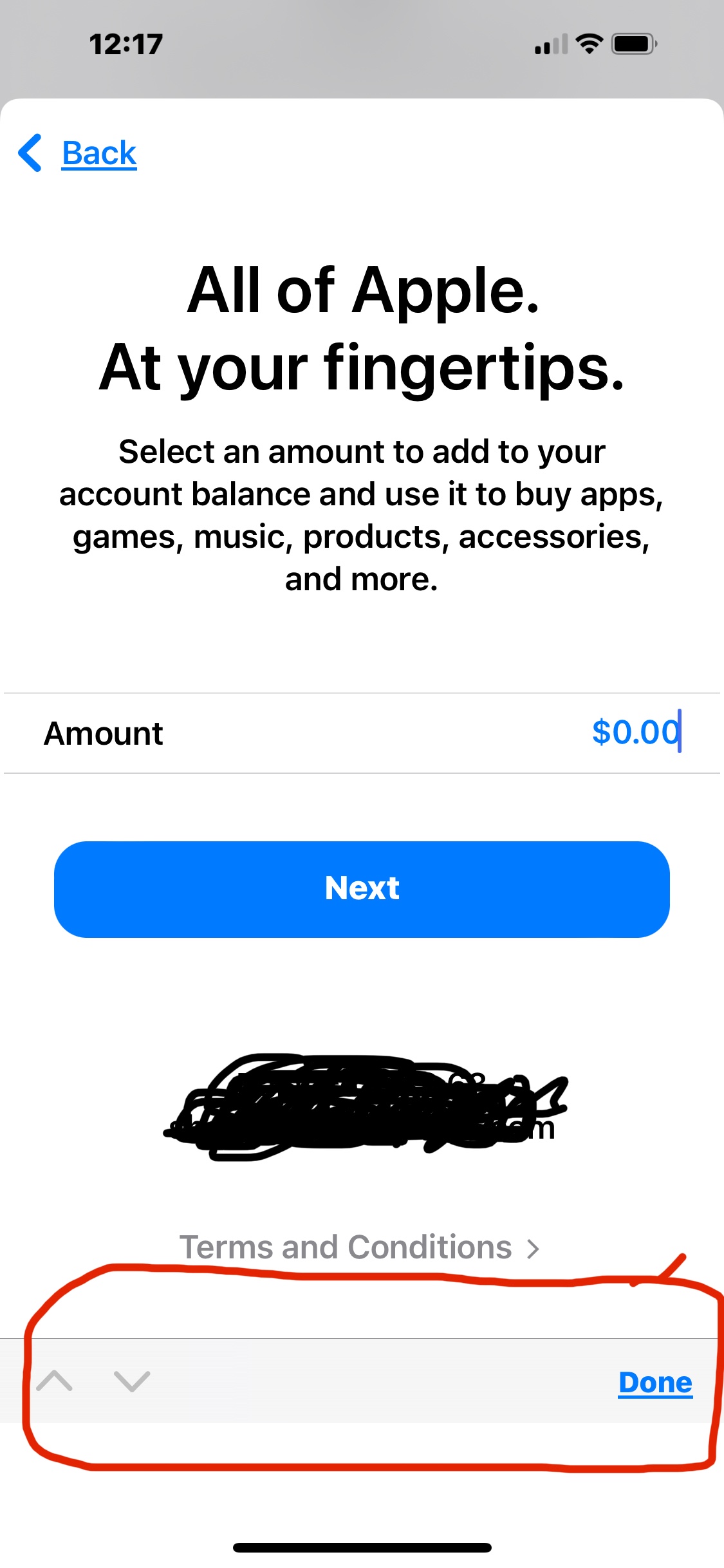
Task: Open Terms and Conditions
Action: [x=359, y=1247]
